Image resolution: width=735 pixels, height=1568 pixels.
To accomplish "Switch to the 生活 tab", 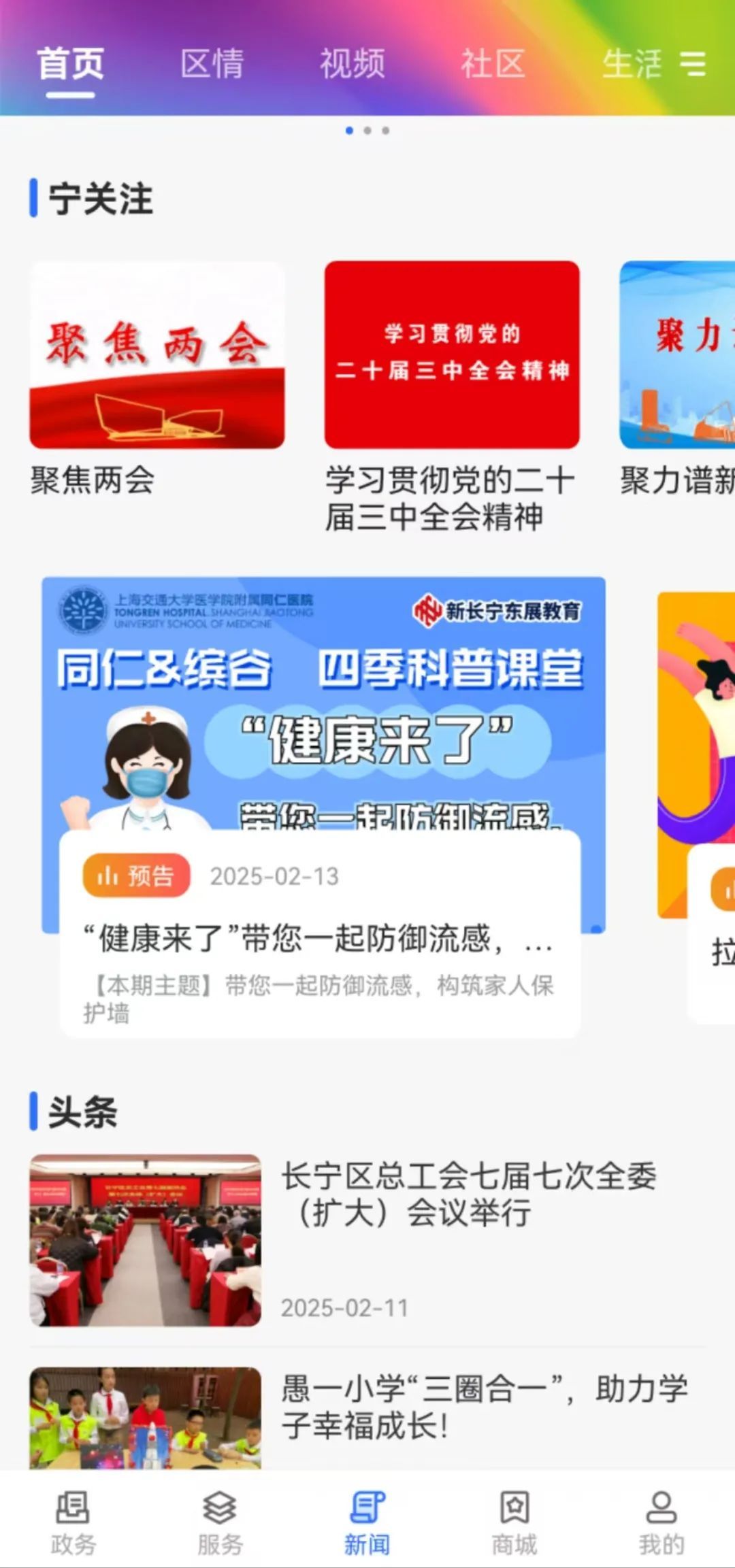I will (x=631, y=64).
